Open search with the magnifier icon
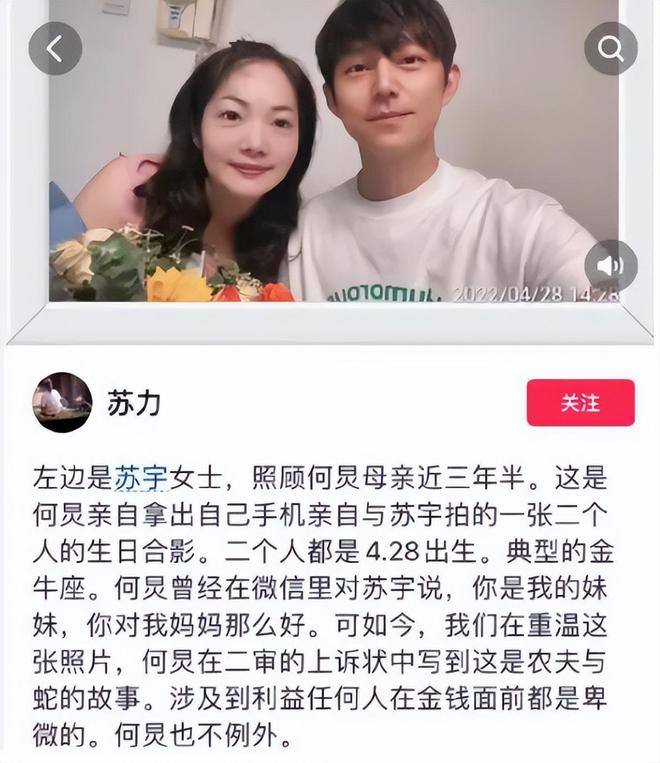 (x=610, y=48)
